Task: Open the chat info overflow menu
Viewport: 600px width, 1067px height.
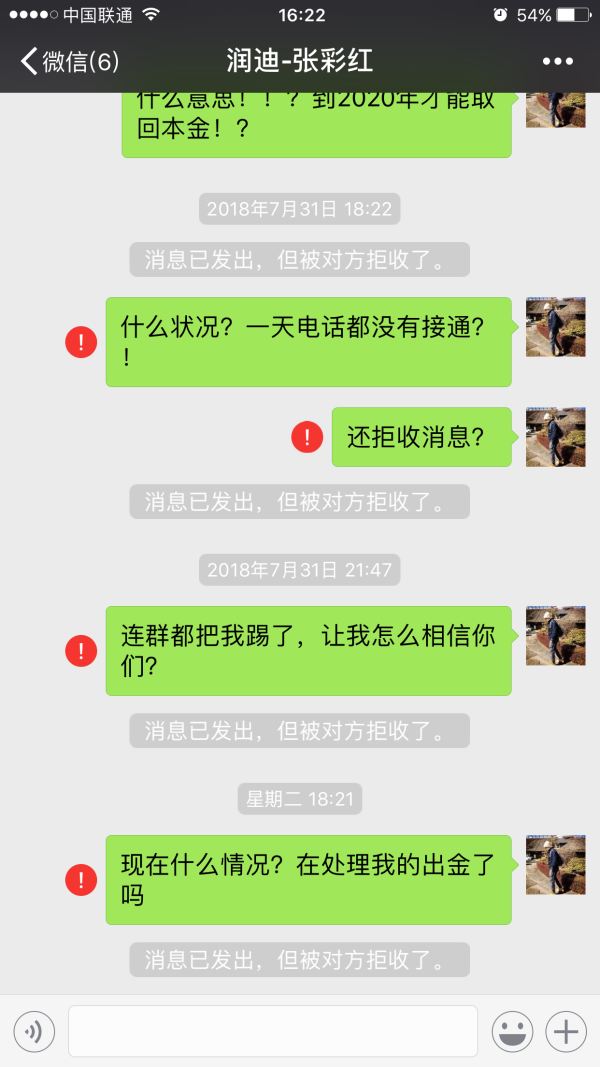Action: tap(557, 62)
